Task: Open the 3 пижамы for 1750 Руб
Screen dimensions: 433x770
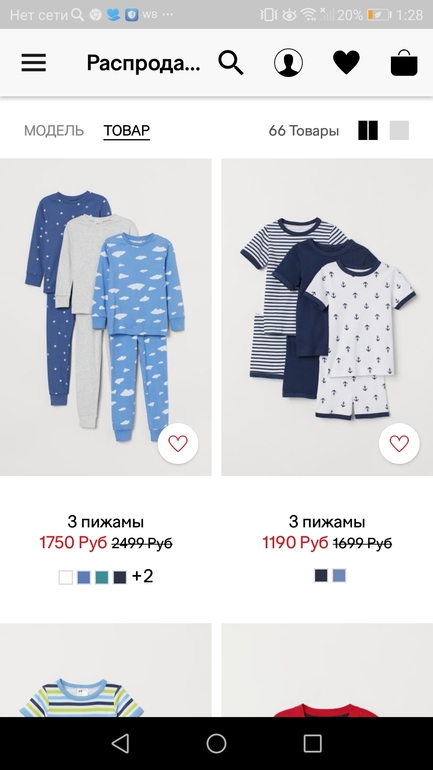Action: (x=106, y=317)
